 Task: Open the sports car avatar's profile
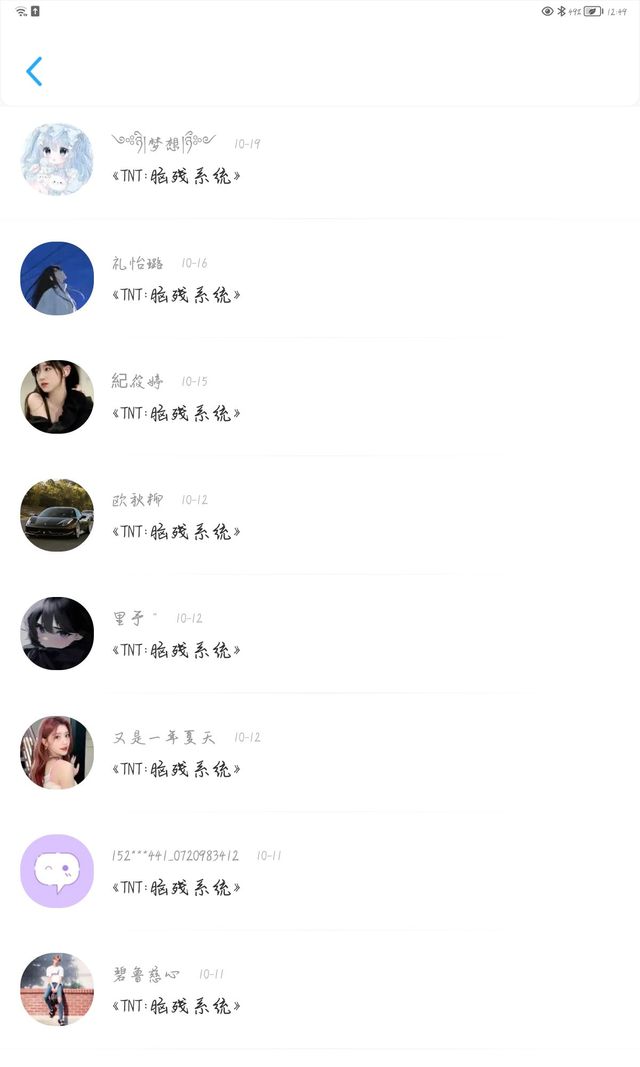[x=57, y=515]
